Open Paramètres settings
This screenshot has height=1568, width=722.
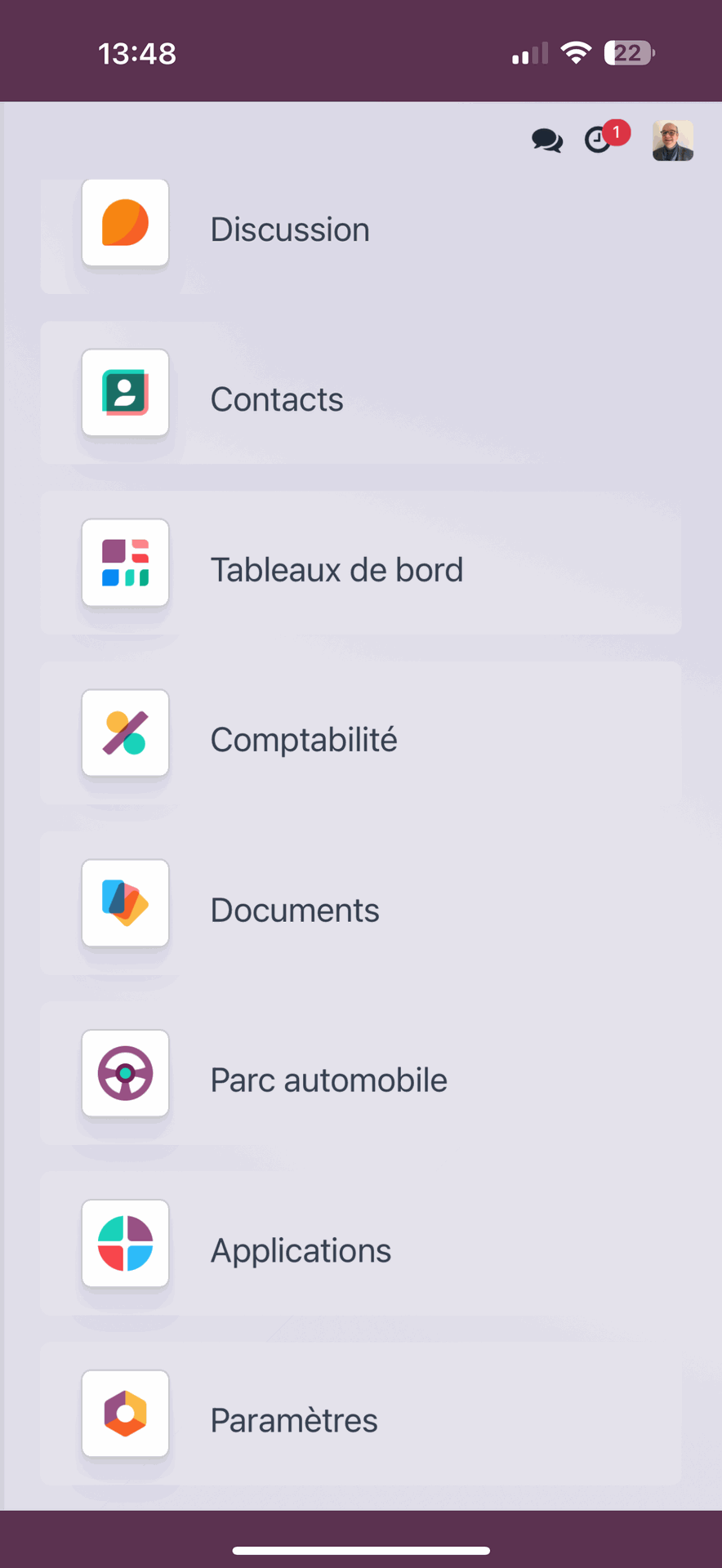(125, 1414)
